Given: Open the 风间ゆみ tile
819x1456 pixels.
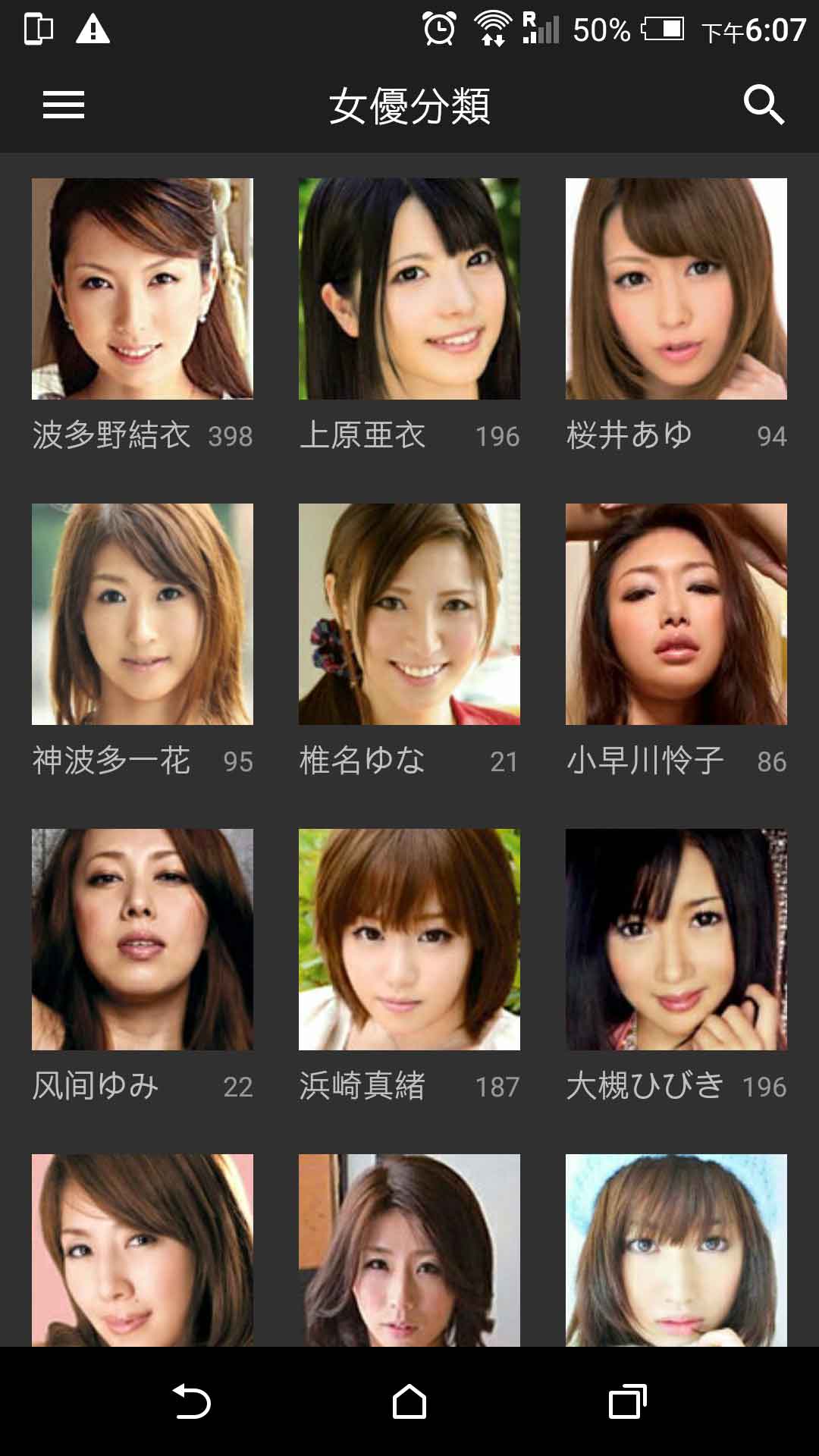Looking at the screenshot, I should [143, 940].
